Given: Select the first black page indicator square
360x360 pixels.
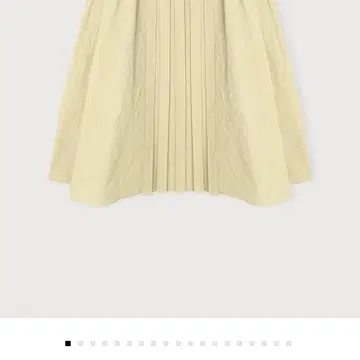Looking at the screenshot, I should point(68,343).
